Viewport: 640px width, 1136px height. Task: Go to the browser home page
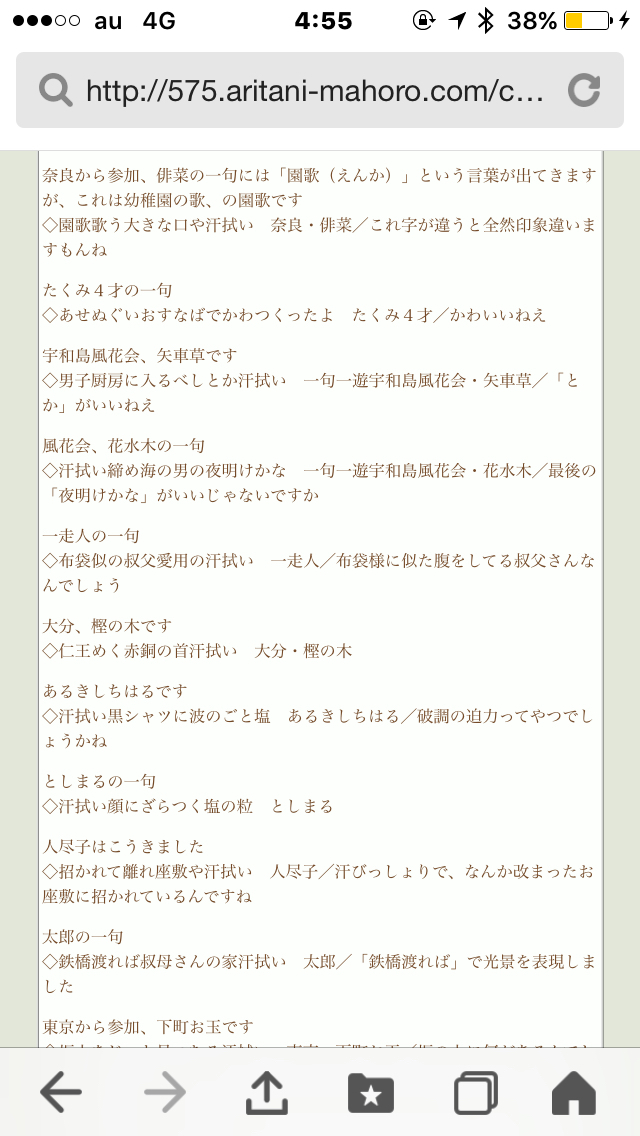tap(574, 1092)
